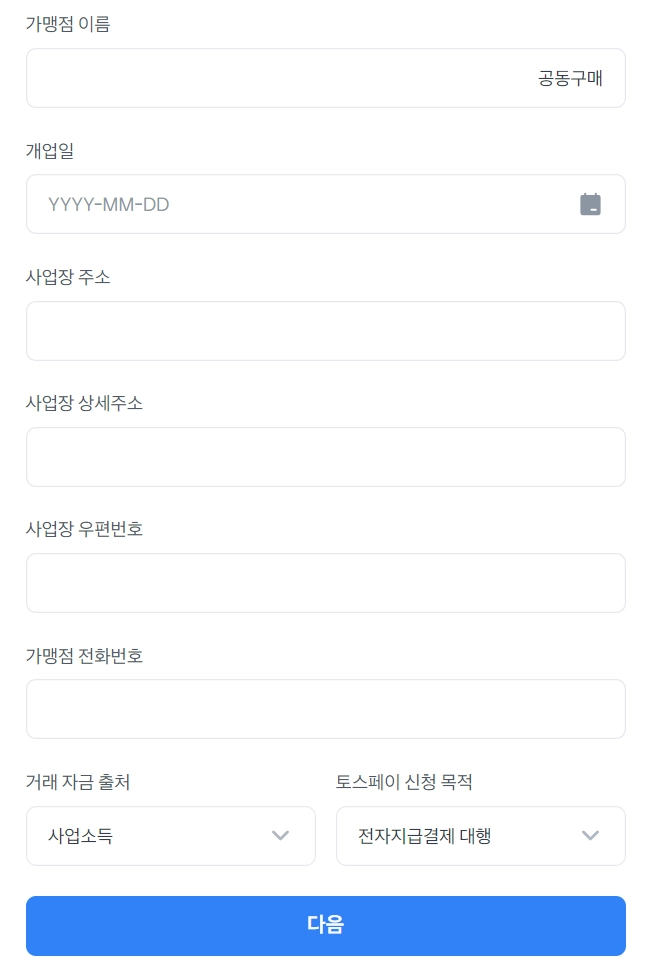The image size is (648, 975).
Task: Open the calendar icon in 개업일
Action: click(590, 204)
